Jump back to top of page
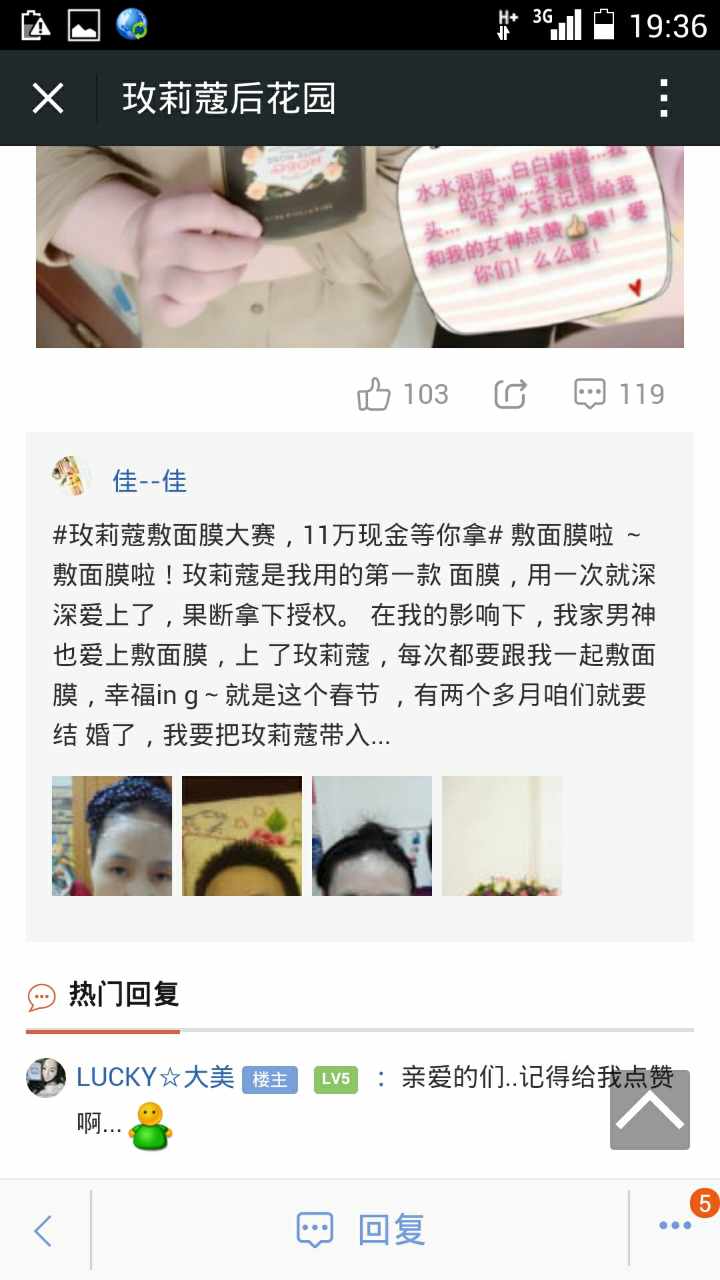 point(650,1109)
